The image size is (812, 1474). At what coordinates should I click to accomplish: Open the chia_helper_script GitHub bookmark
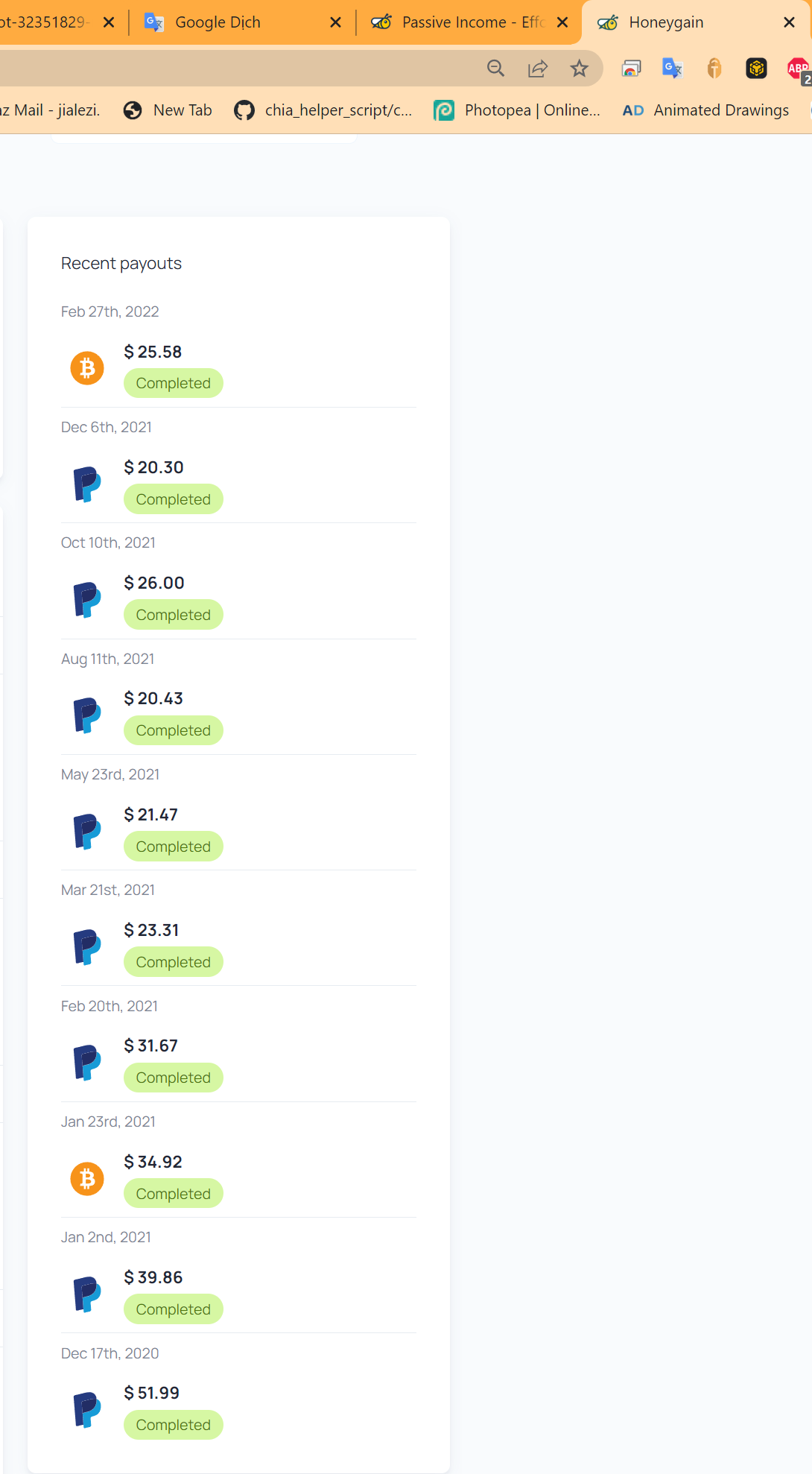323,110
